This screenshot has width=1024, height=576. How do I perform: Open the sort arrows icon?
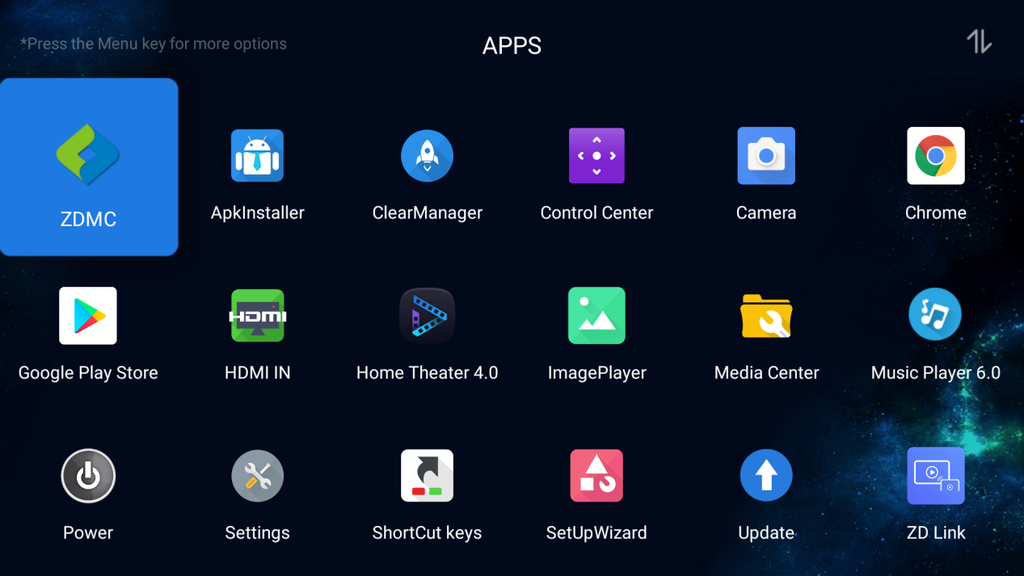(979, 41)
